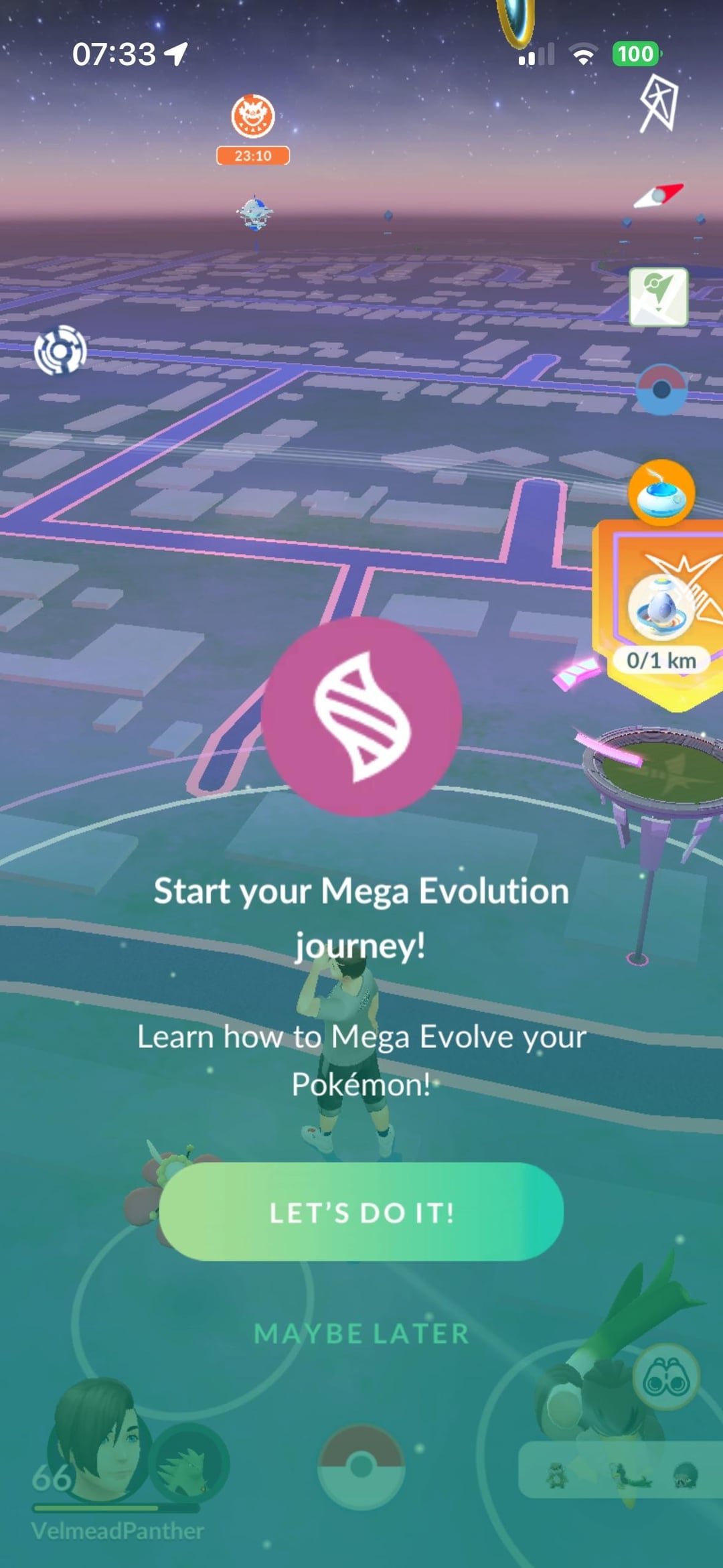Tap the raid egg with 23:10 timer
The image size is (723, 1568).
(253, 117)
